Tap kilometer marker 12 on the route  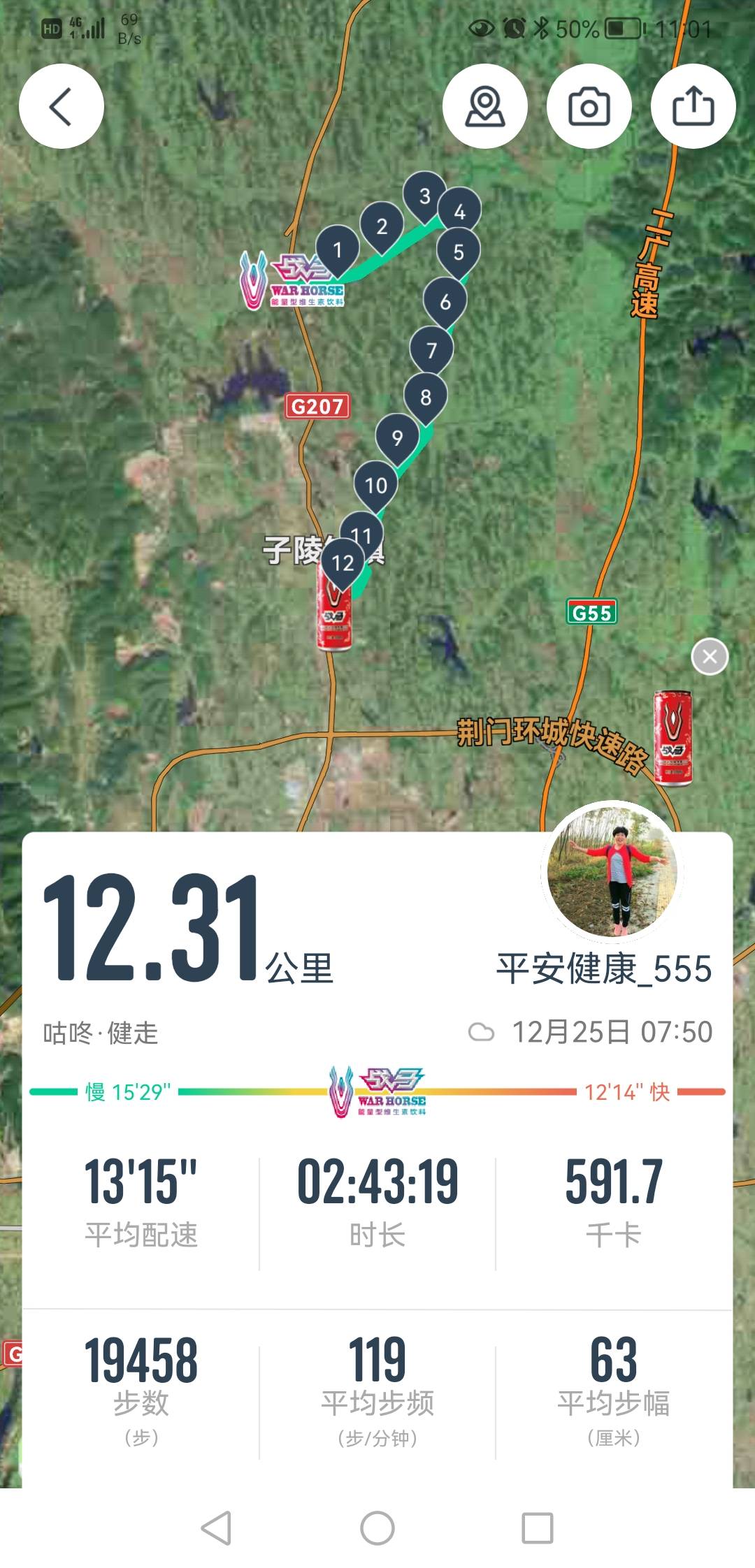click(342, 561)
